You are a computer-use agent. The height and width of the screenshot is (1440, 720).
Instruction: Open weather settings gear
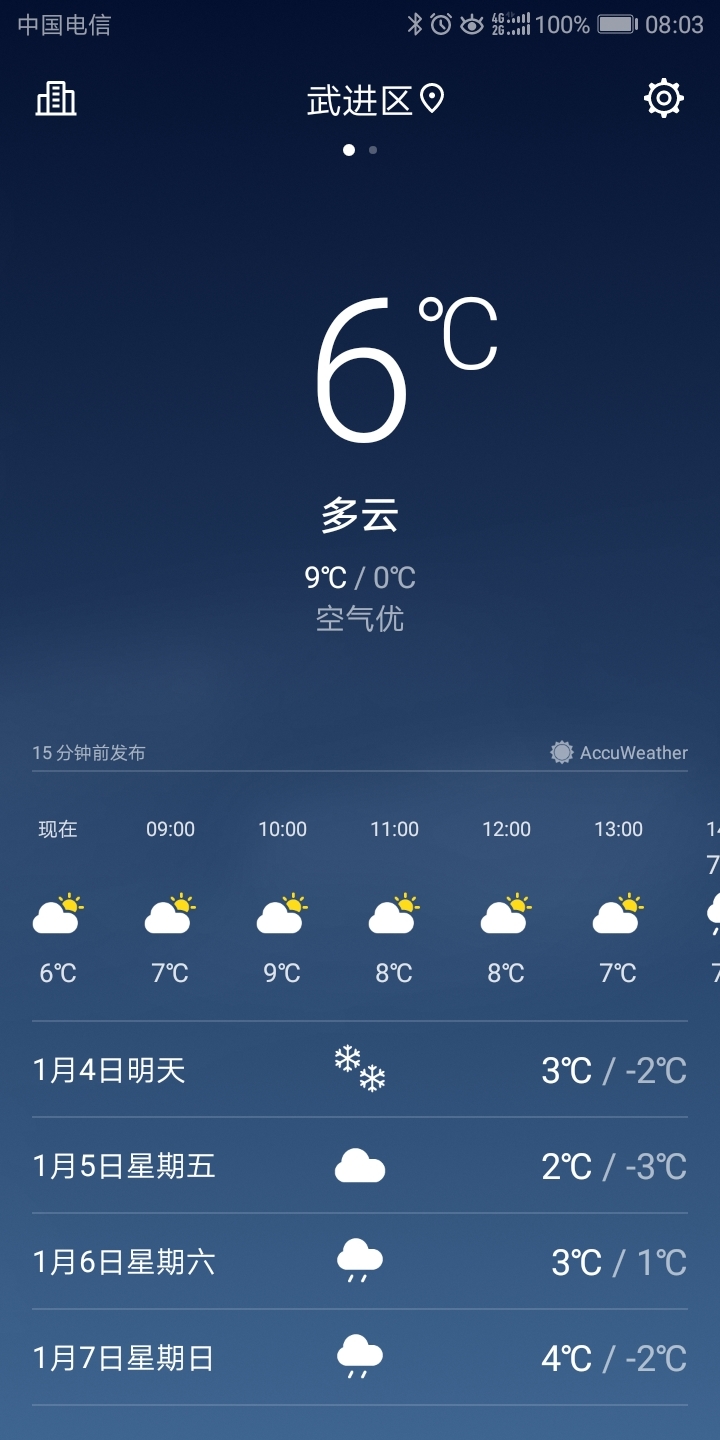pos(664,99)
